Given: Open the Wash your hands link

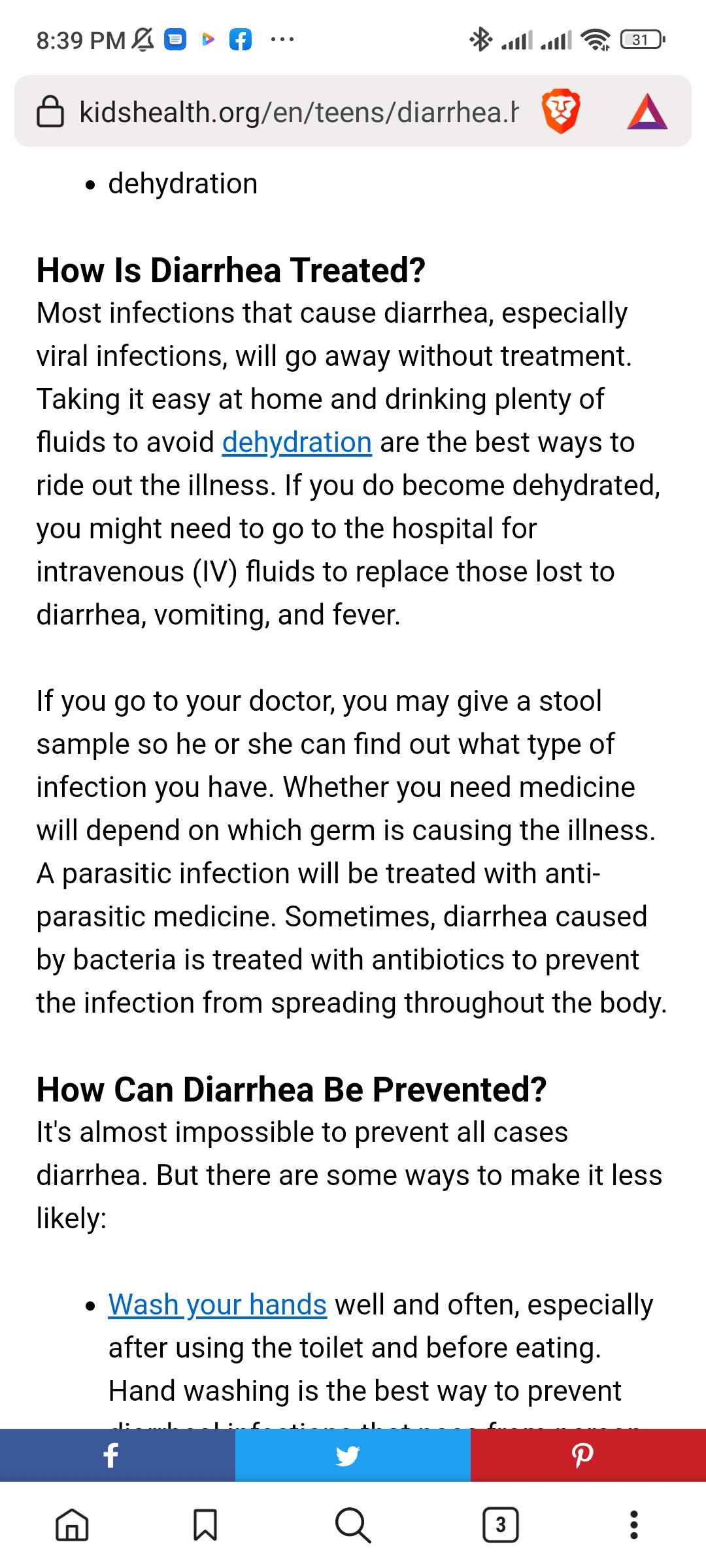Looking at the screenshot, I should 217,1305.
